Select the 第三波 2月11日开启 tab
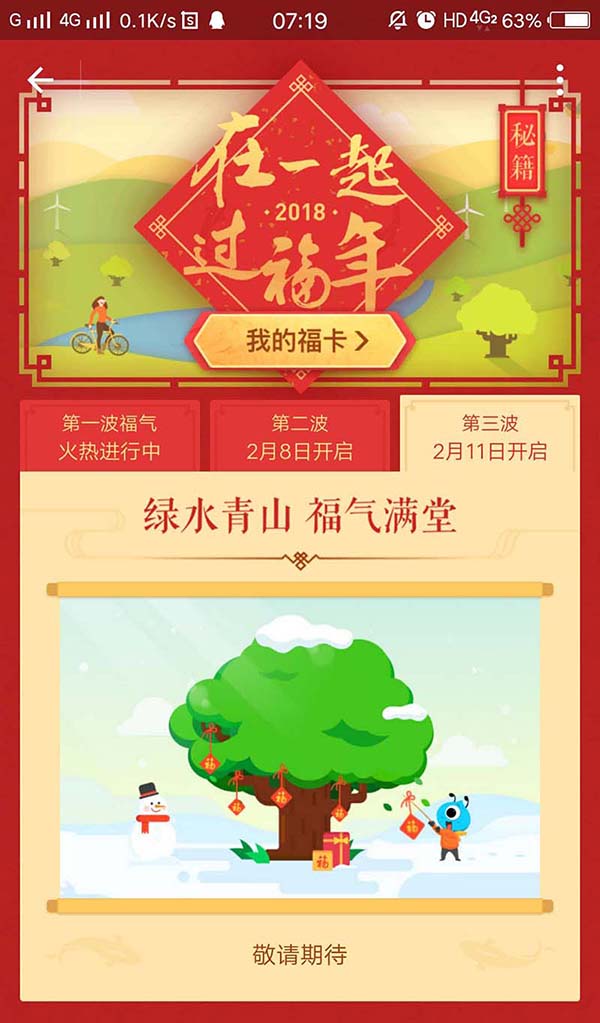Viewport: 600px width, 1023px height. [x=489, y=437]
